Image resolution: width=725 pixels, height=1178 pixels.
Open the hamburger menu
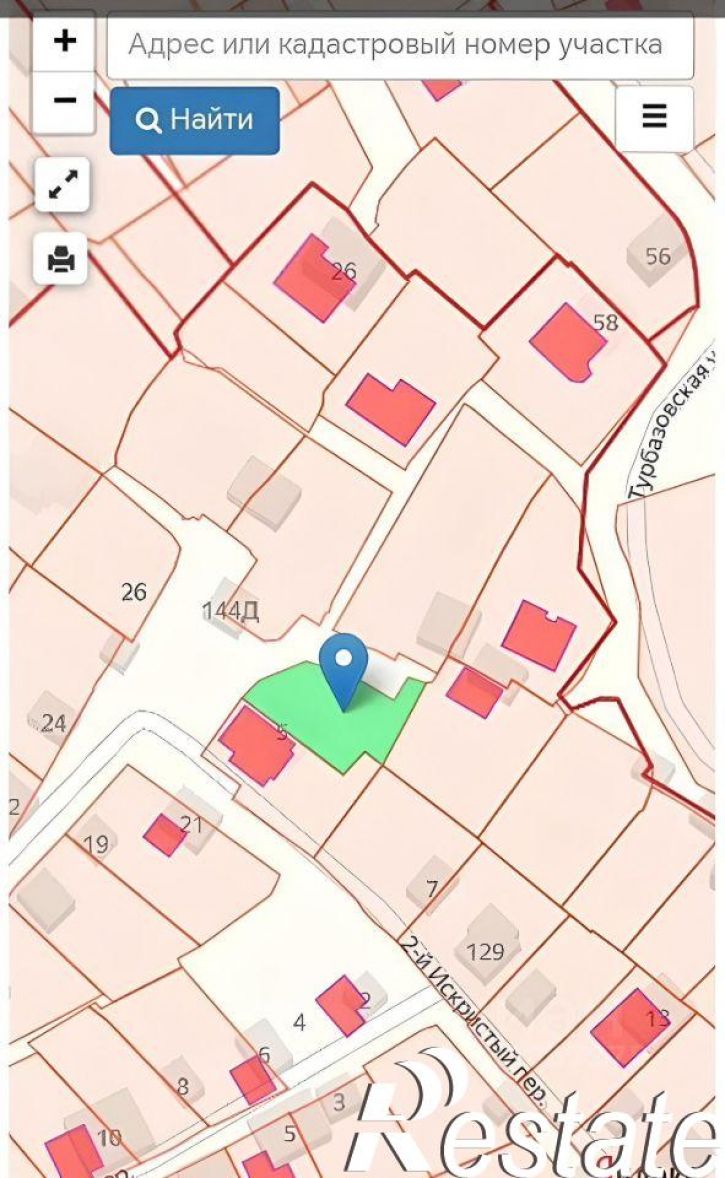click(654, 116)
